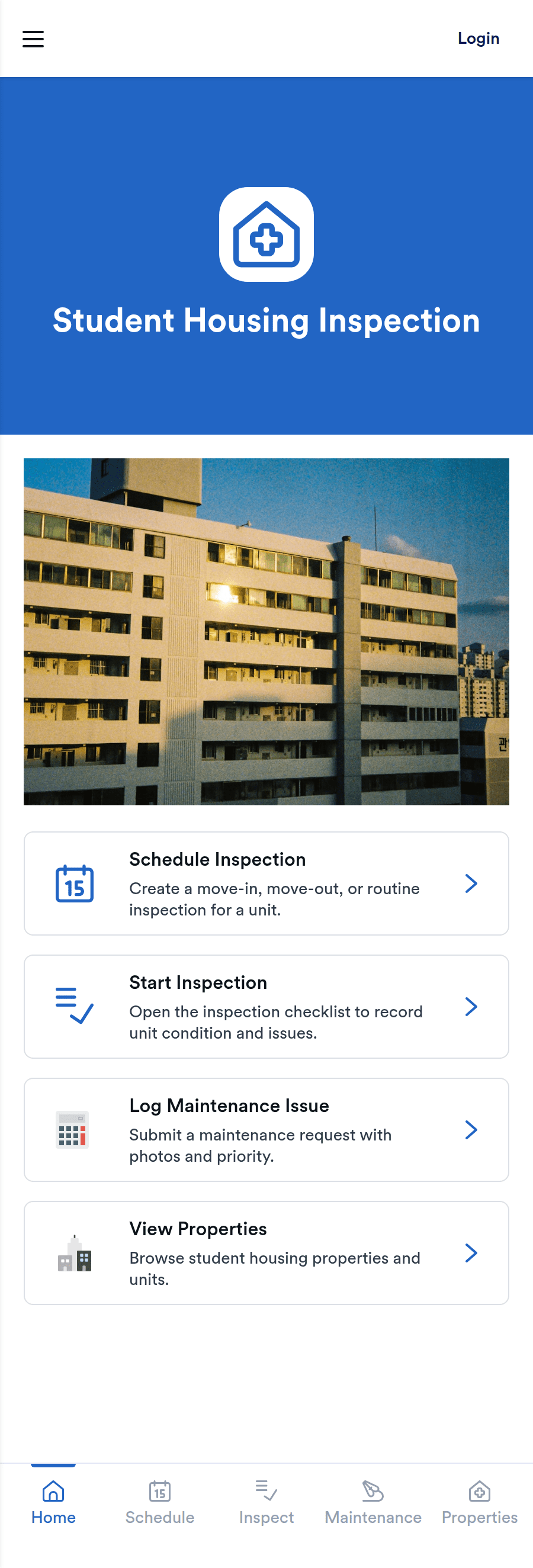Open the Log Maintenance Issue card

click(x=266, y=1129)
